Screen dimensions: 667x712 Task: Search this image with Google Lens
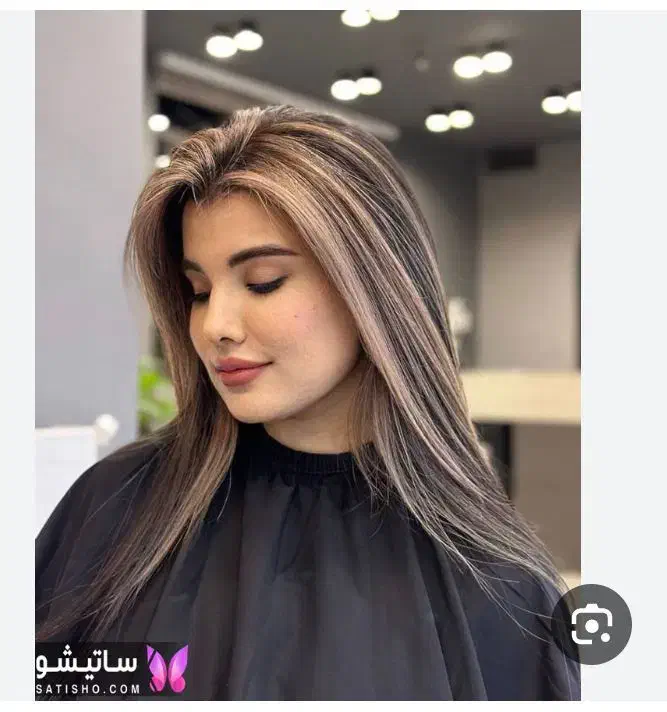(591, 625)
